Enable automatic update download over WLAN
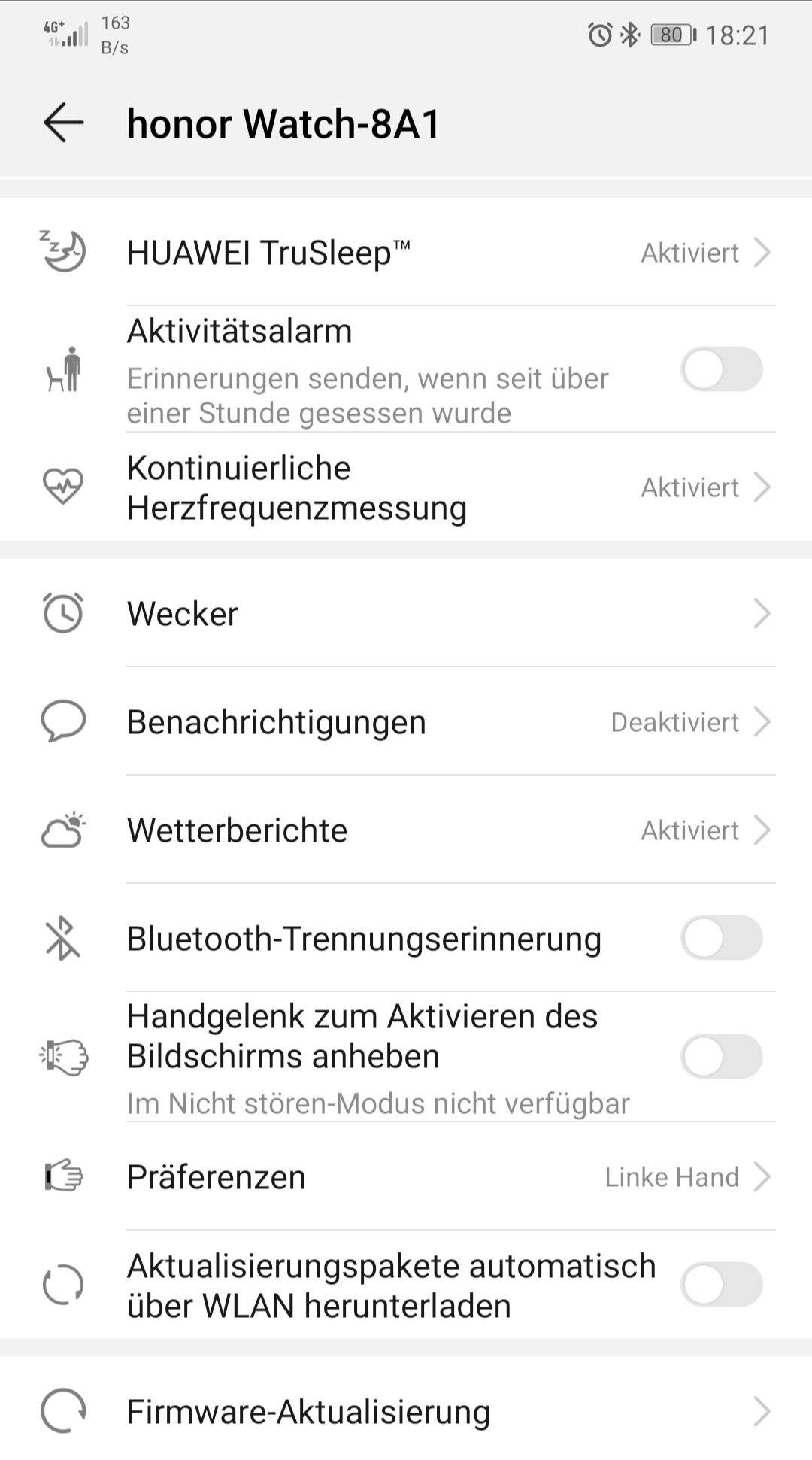Screen dimensions: 812x1460 tap(721, 1285)
